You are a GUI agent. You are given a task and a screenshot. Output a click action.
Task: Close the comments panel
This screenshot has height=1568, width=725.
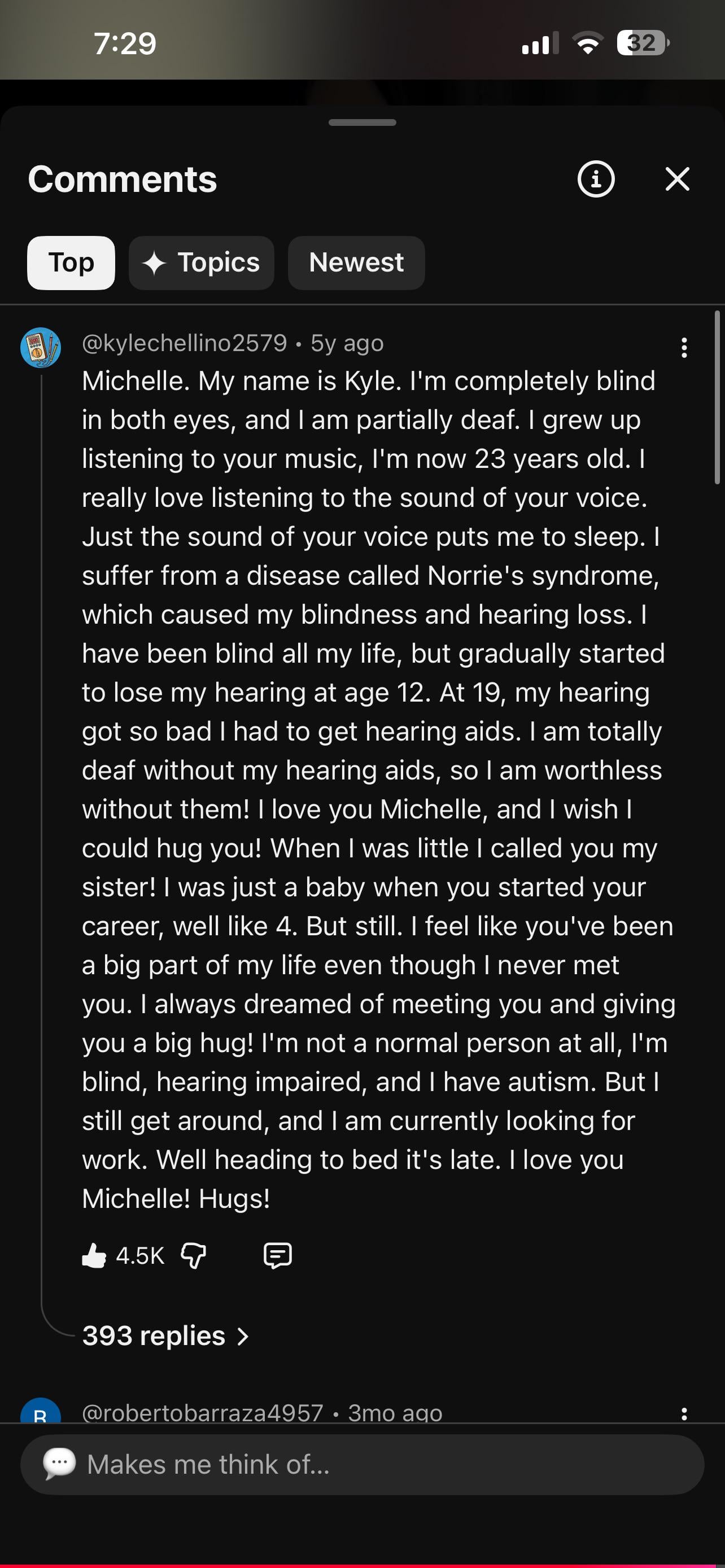point(677,179)
